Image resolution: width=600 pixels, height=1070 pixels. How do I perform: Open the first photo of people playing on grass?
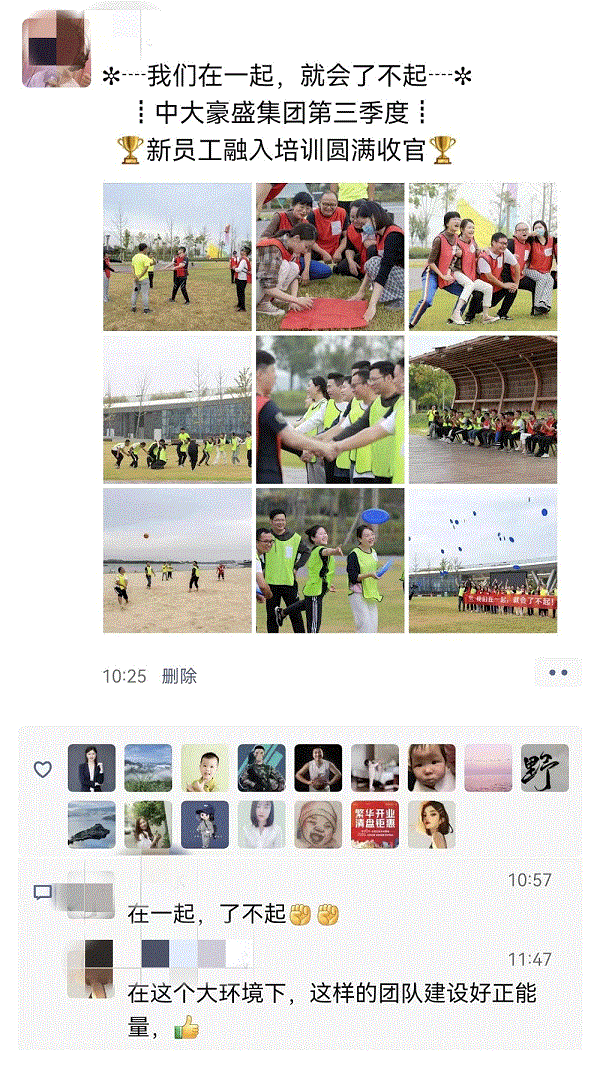(x=177, y=256)
